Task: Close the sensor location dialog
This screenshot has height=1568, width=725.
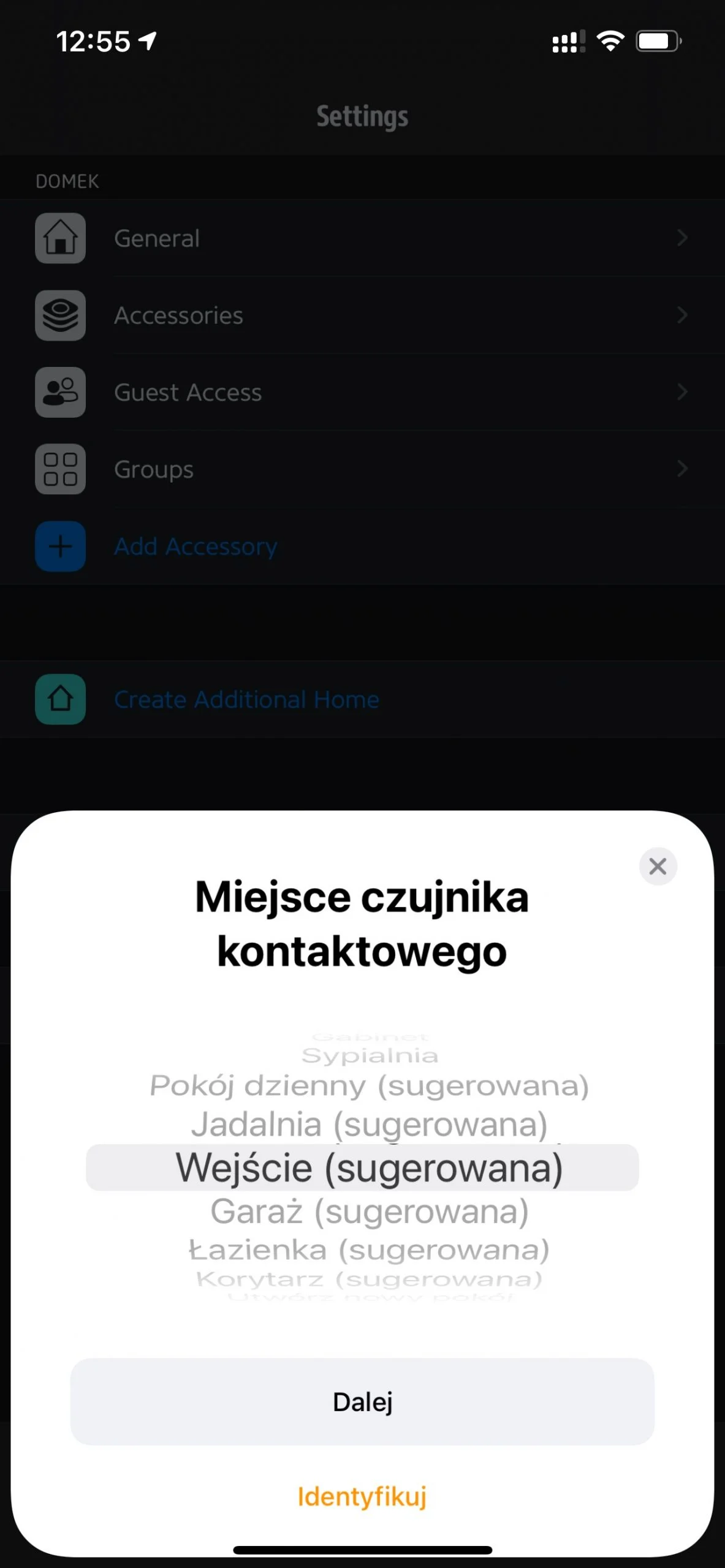Action: [x=658, y=866]
